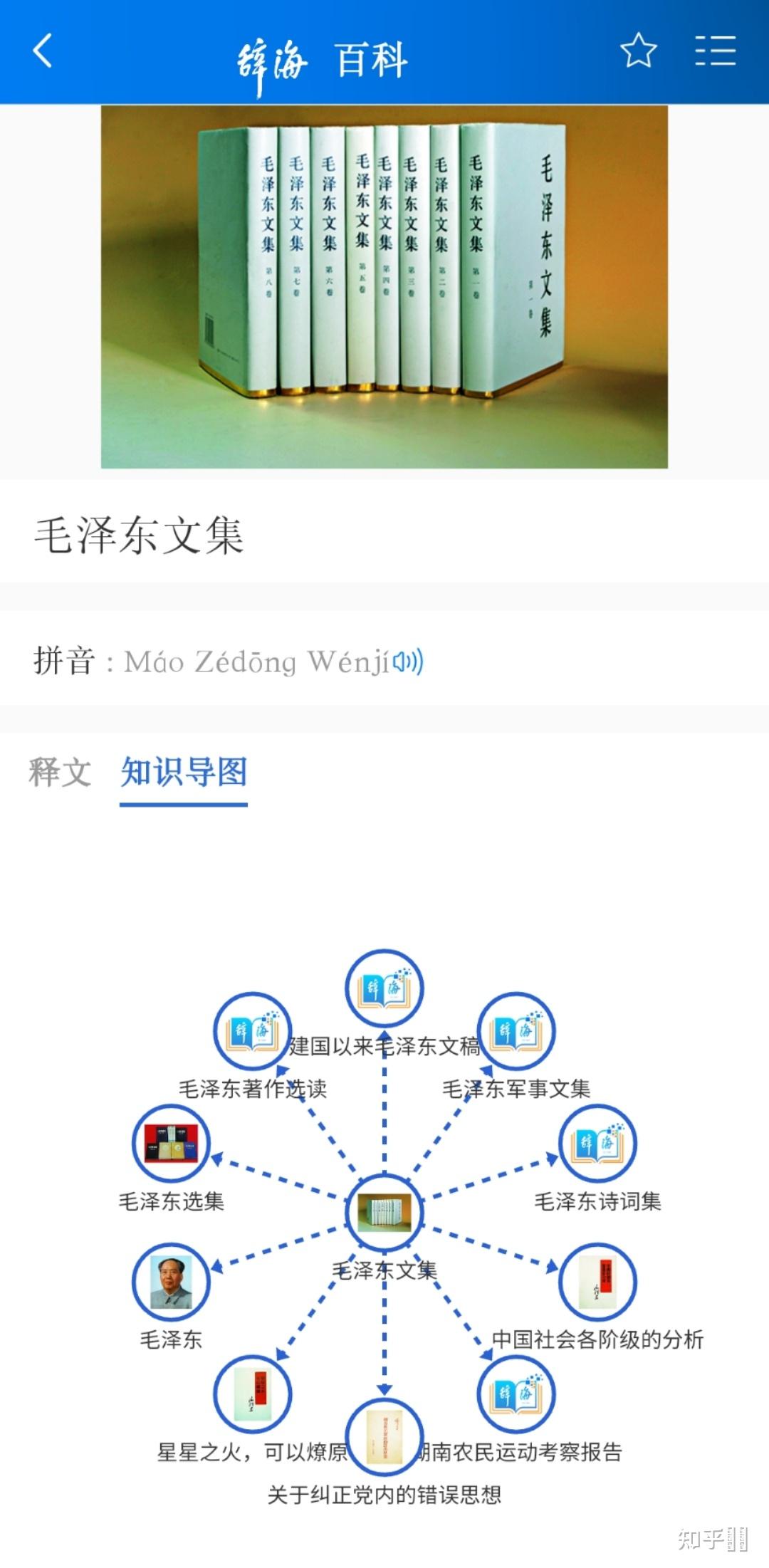
Task: Open the 毛泽东著作选读 node
Action: [x=253, y=1031]
